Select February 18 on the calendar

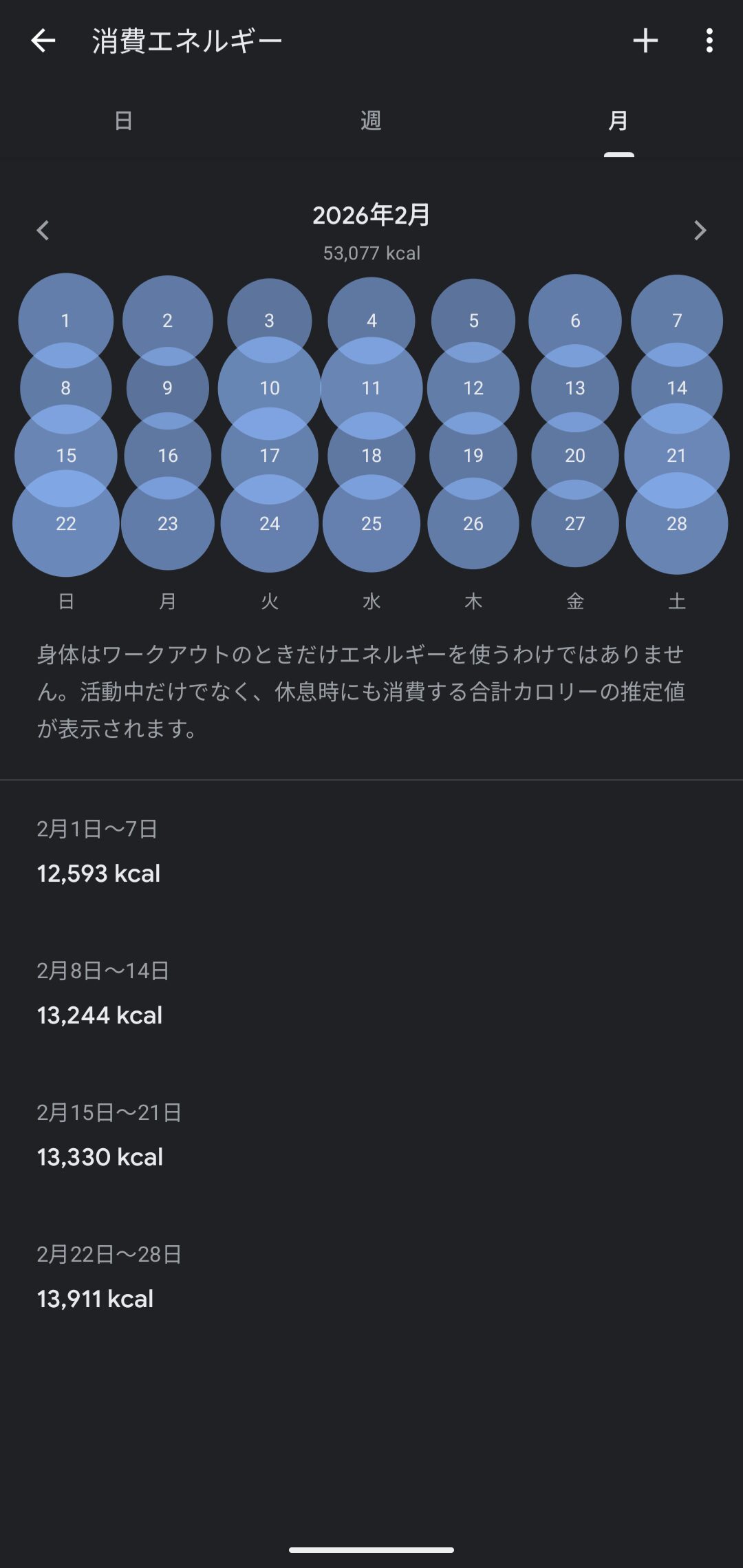pos(371,455)
